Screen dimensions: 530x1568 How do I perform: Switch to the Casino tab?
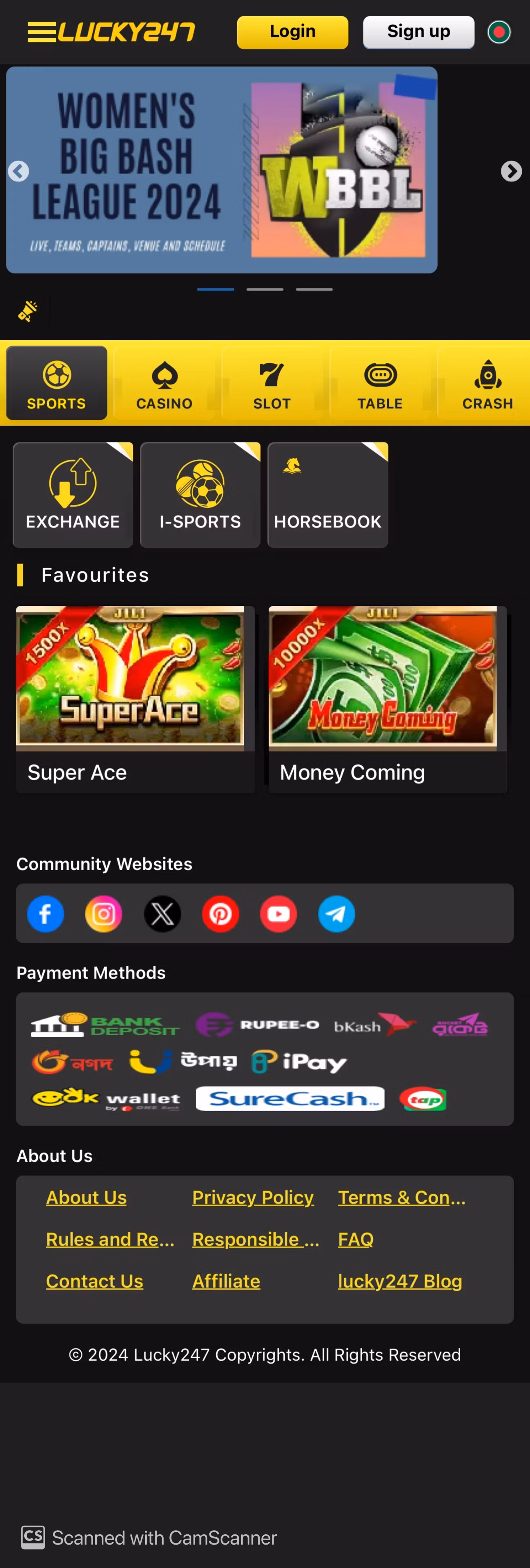164,383
